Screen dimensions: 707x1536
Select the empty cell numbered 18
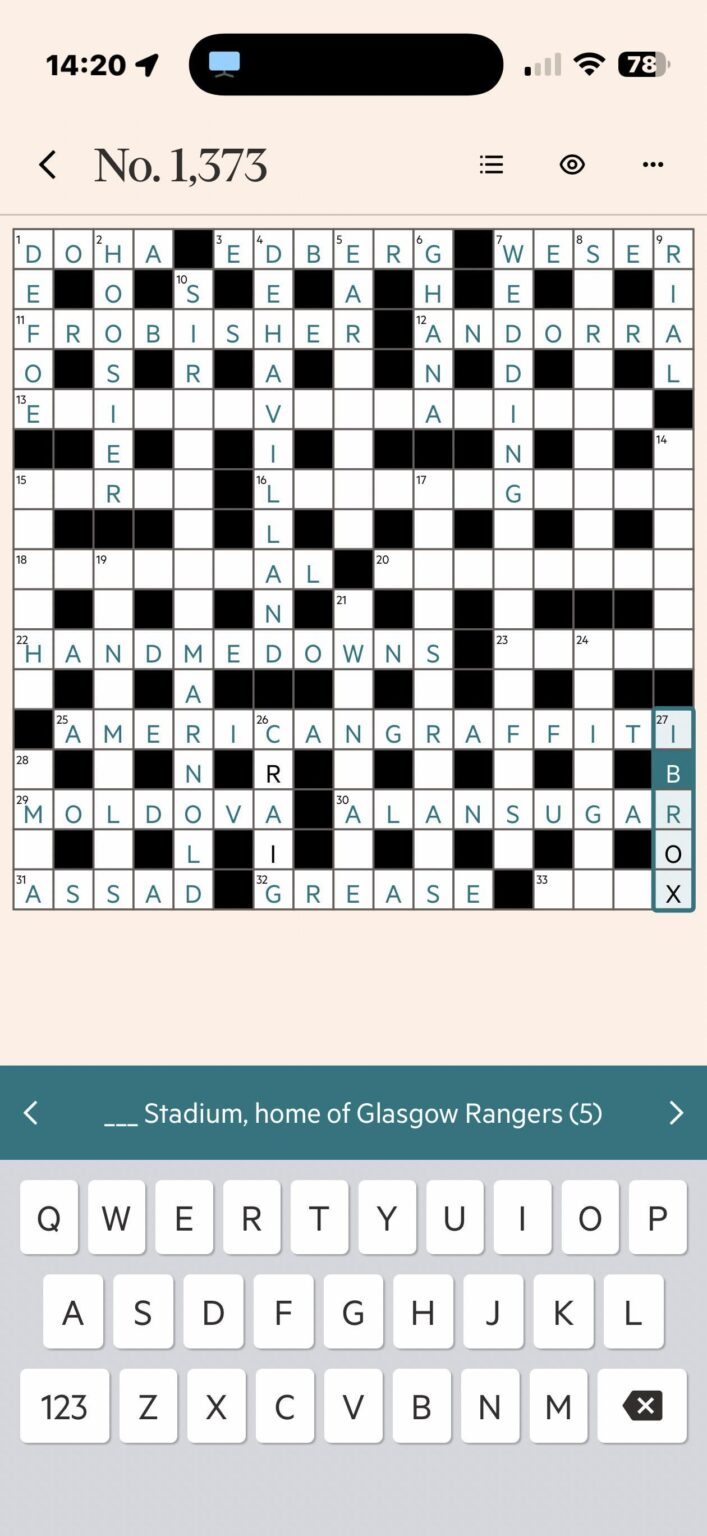[33, 570]
